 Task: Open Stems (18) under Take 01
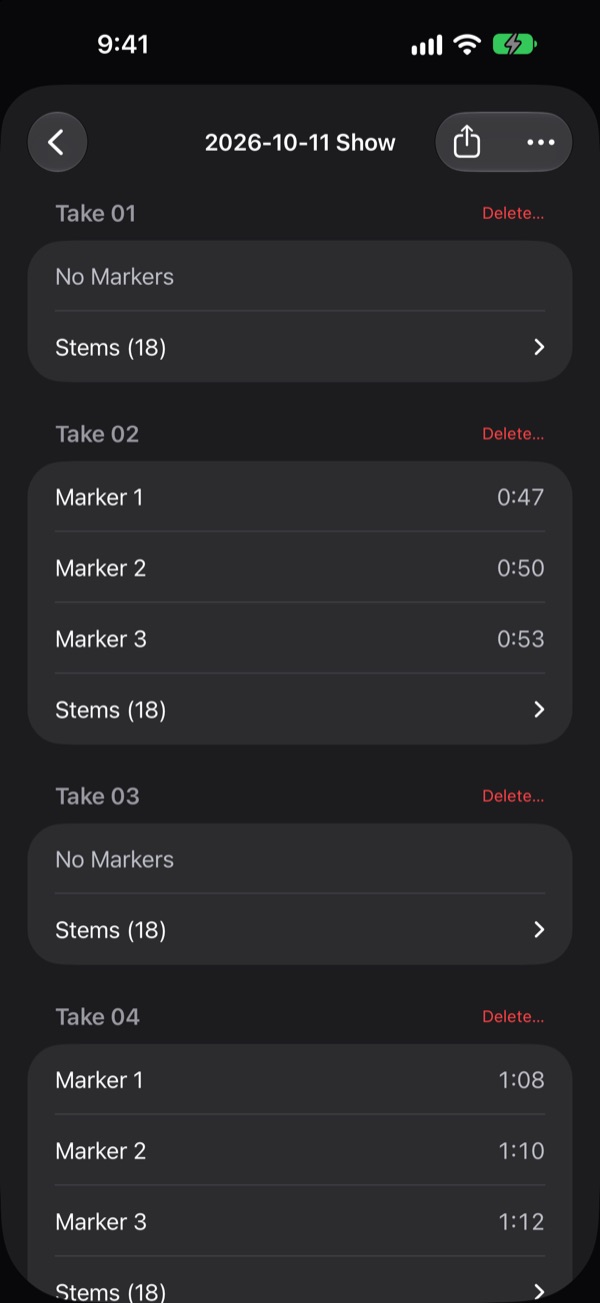click(x=300, y=347)
